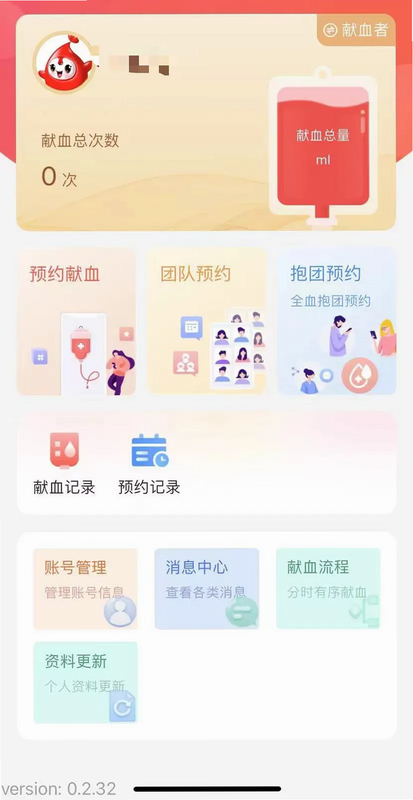Open 献血流程 donation process
The image size is (413, 800).
328,588
